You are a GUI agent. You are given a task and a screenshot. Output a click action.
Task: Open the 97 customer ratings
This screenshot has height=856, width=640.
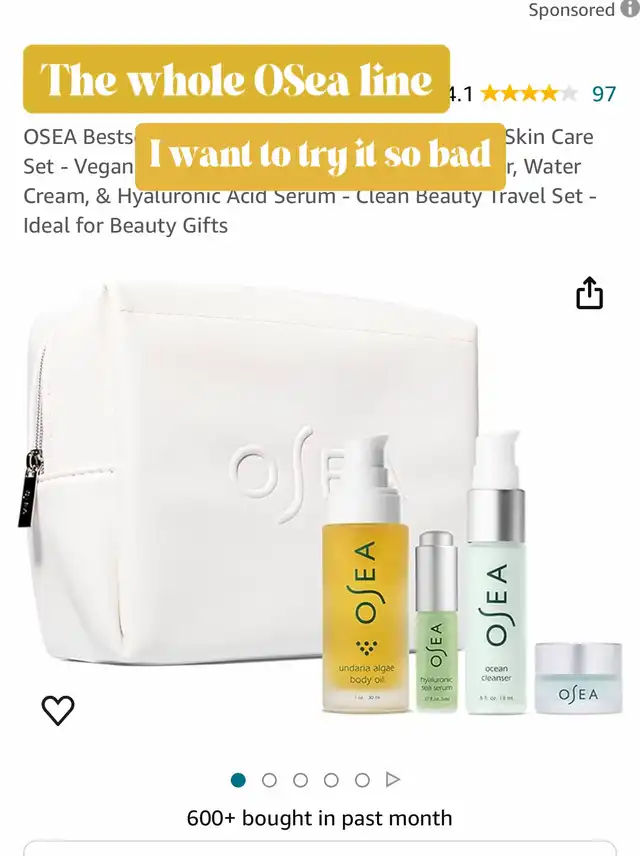pyautogui.click(x=604, y=94)
